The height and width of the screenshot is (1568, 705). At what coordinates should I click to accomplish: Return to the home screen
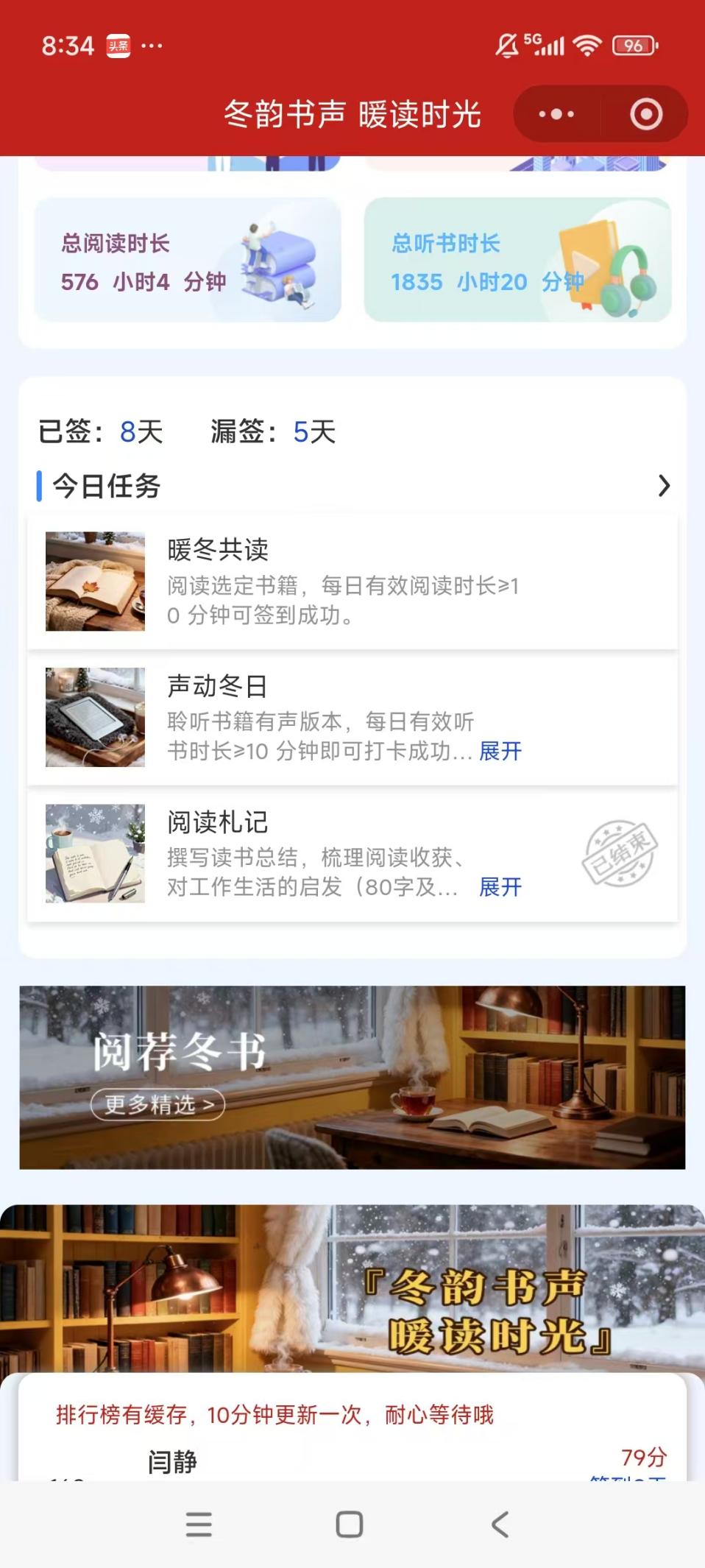click(x=350, y=1524)
